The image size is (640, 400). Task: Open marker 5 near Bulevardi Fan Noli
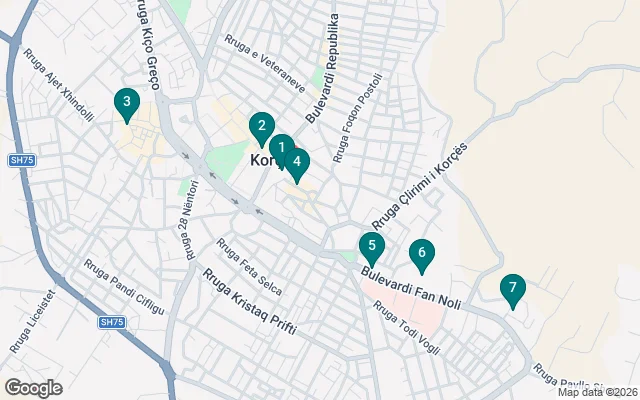pos(371,246)
